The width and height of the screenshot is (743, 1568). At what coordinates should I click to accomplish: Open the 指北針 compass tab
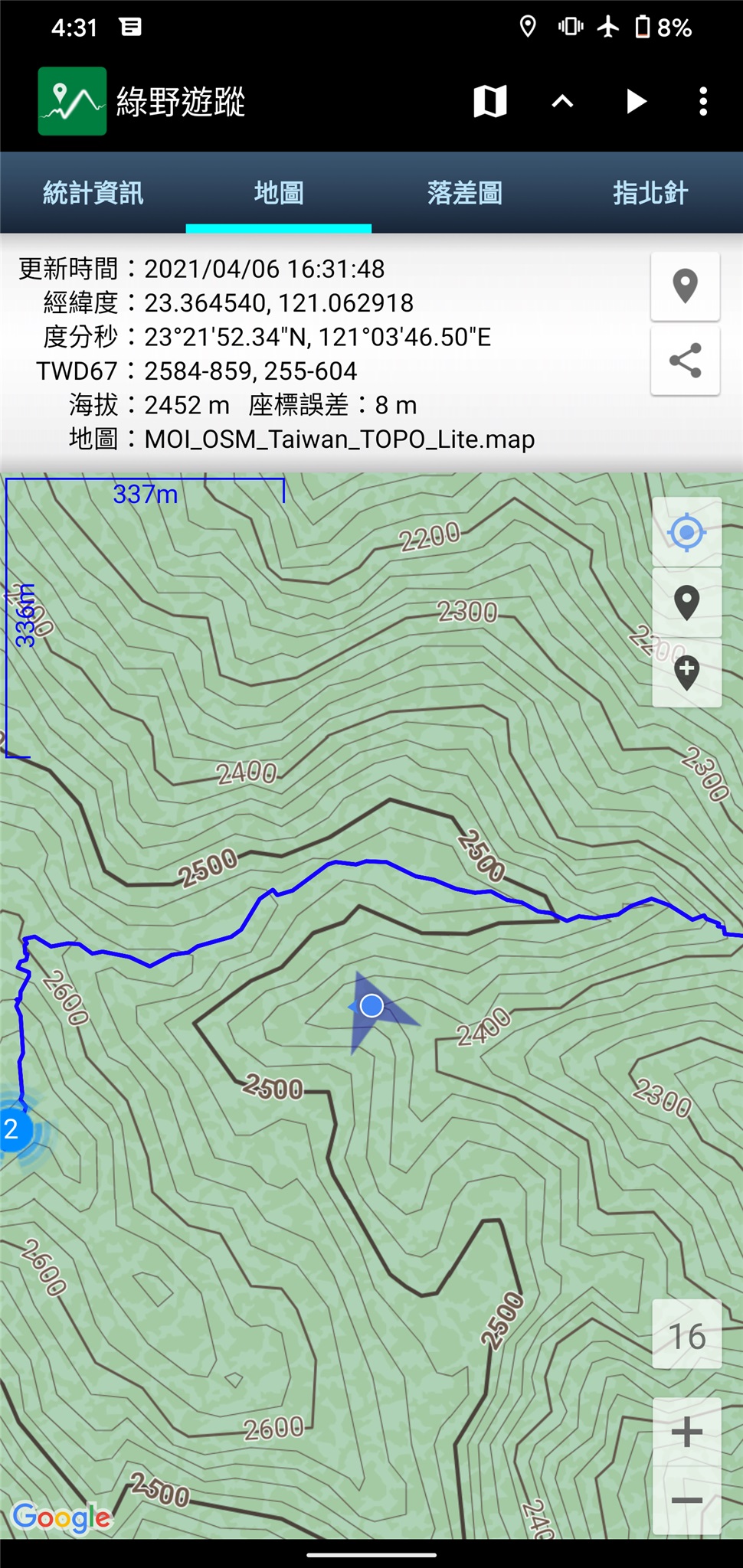click(x=650, y=193)
